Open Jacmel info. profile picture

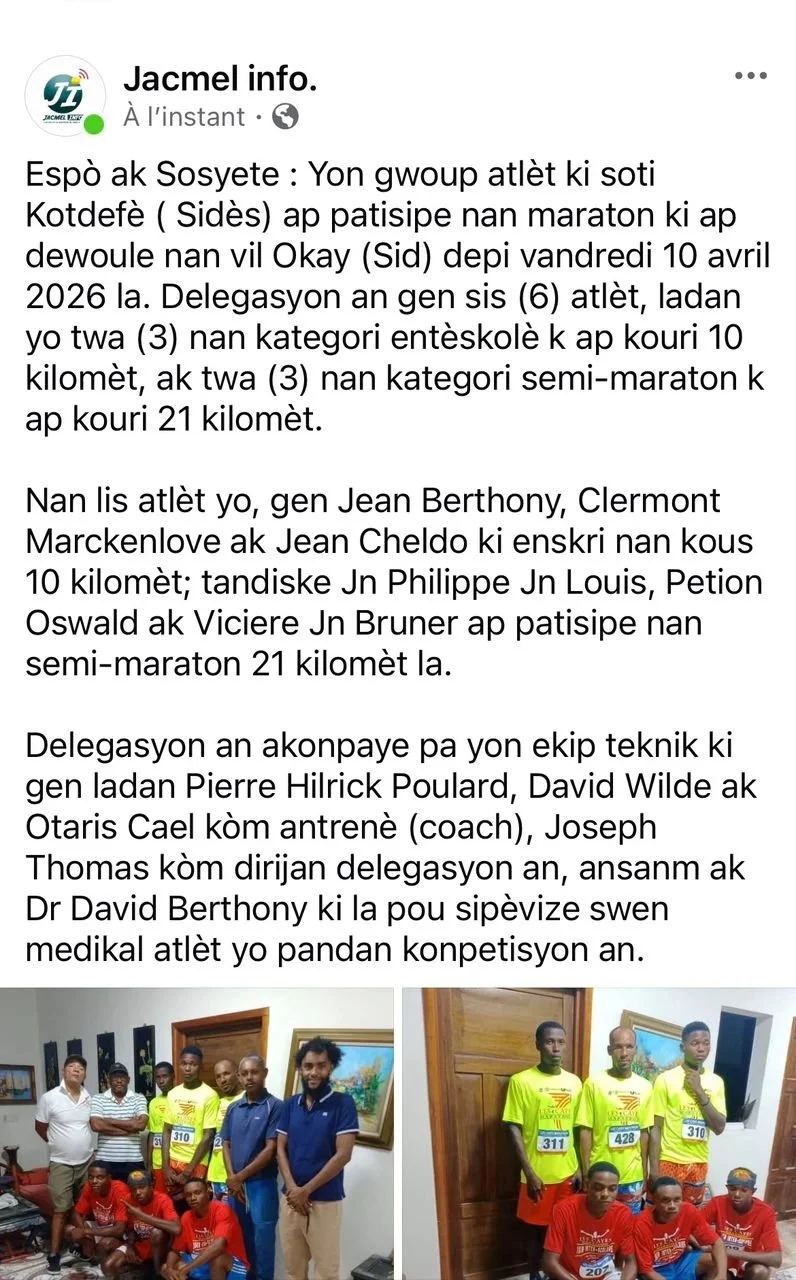pos(65,95)
